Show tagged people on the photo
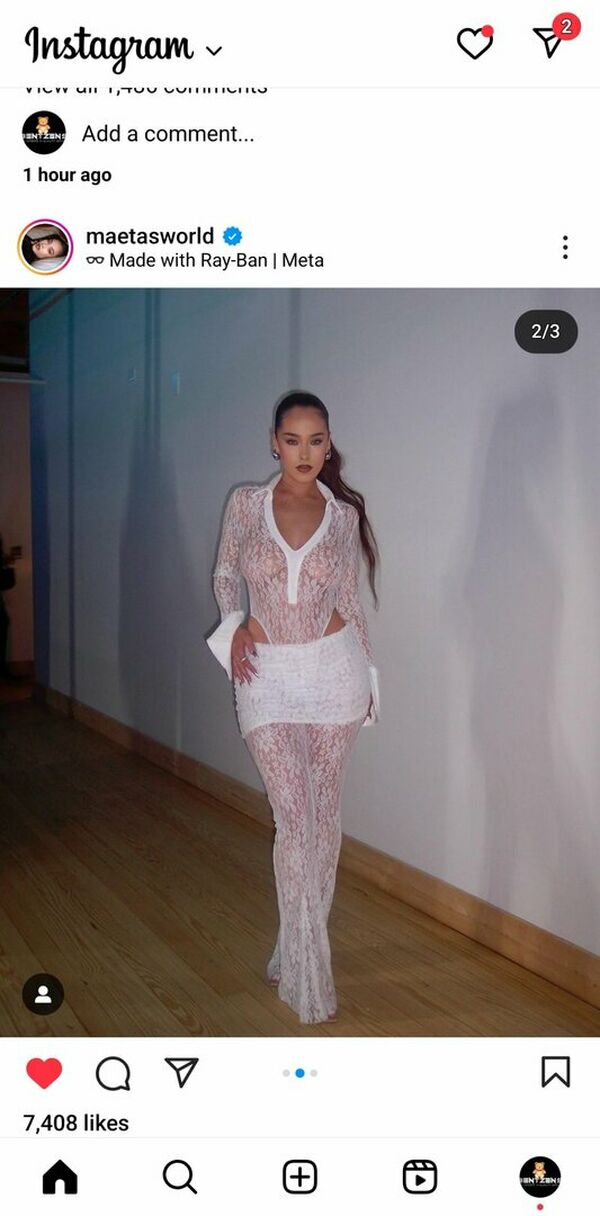 coord(43,994)
